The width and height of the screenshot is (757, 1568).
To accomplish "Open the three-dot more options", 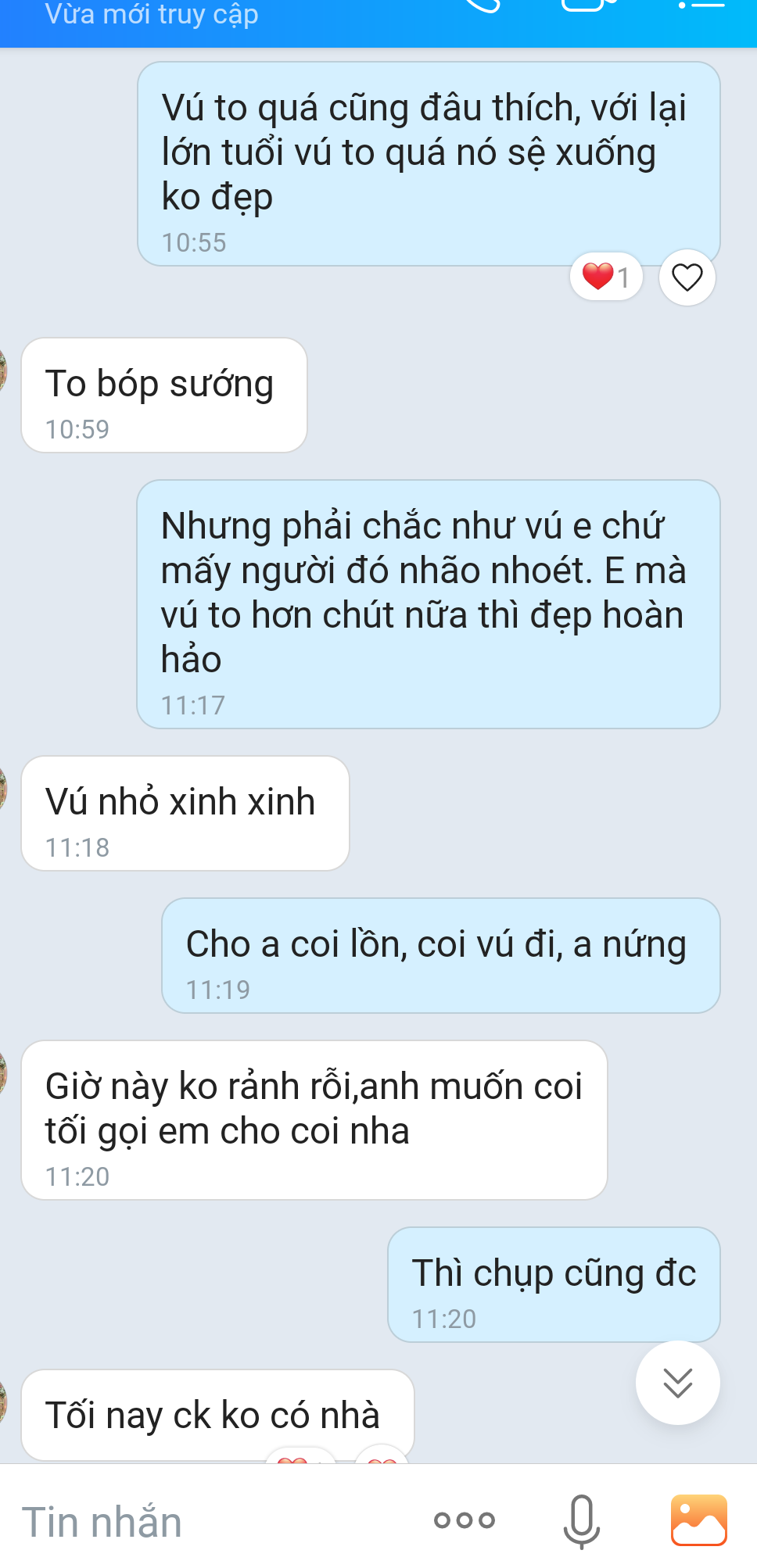I will point(465,1520).
